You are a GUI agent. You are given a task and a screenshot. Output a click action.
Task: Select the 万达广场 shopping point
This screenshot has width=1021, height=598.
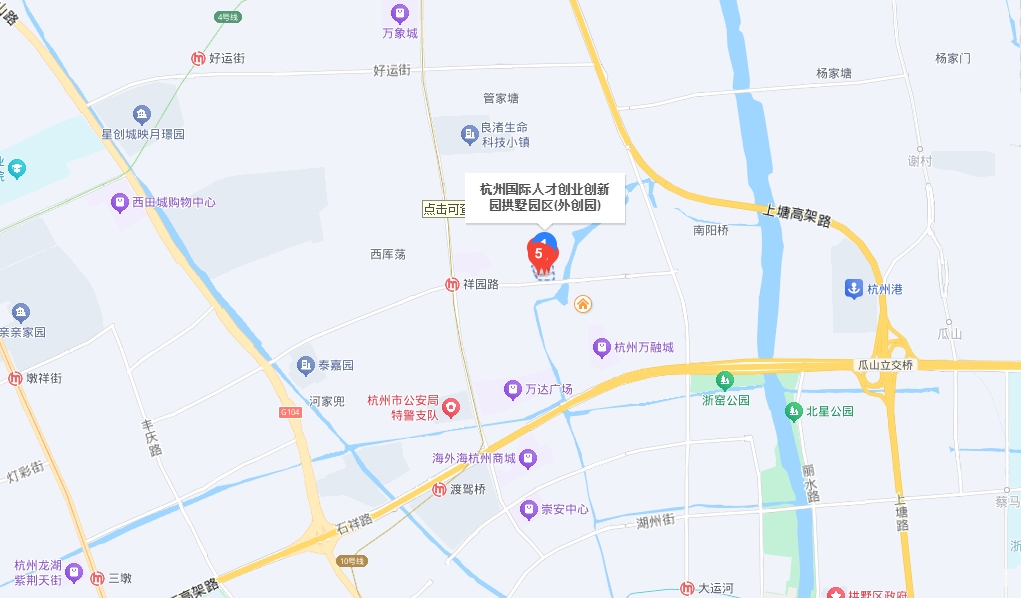pyautogui.click(x=512, y=389)
